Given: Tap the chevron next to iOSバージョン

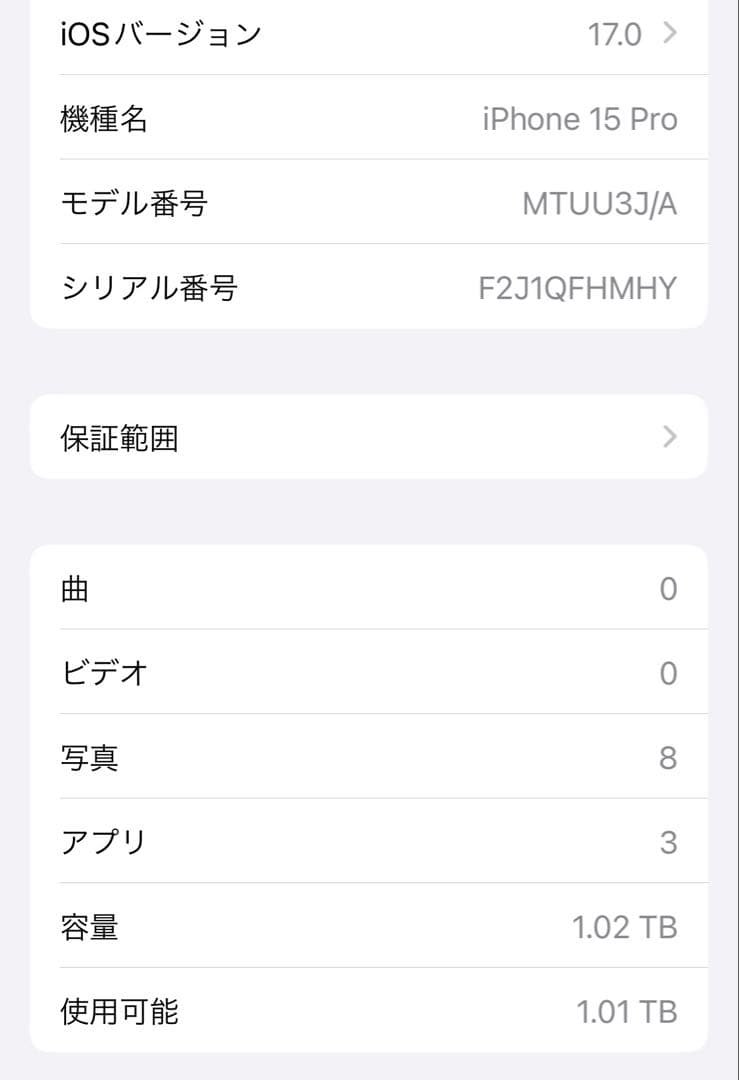Looking at the screenshot, I should click(x=668, y=33).
